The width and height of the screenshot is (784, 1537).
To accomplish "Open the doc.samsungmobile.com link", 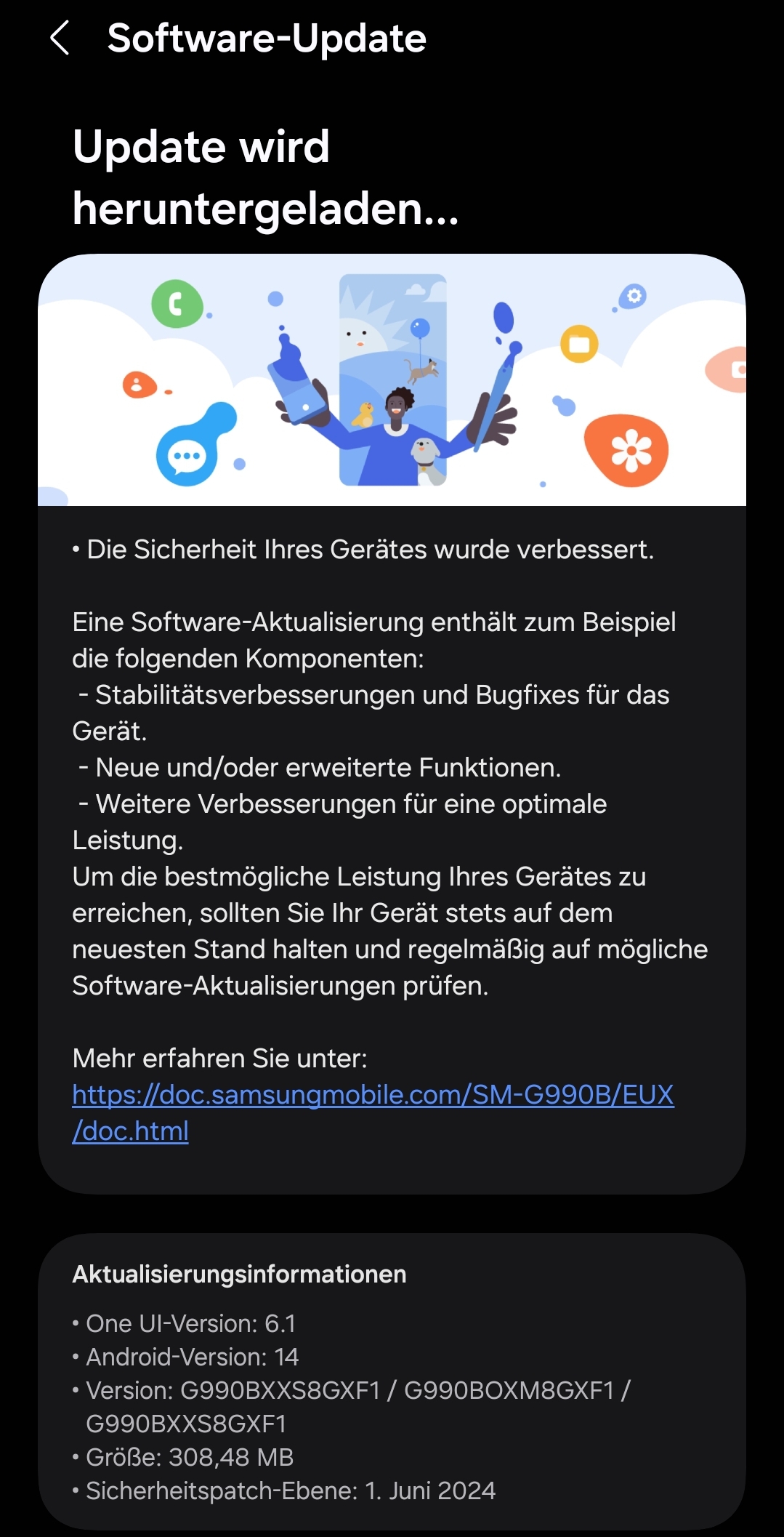I will click(373, 1095).
